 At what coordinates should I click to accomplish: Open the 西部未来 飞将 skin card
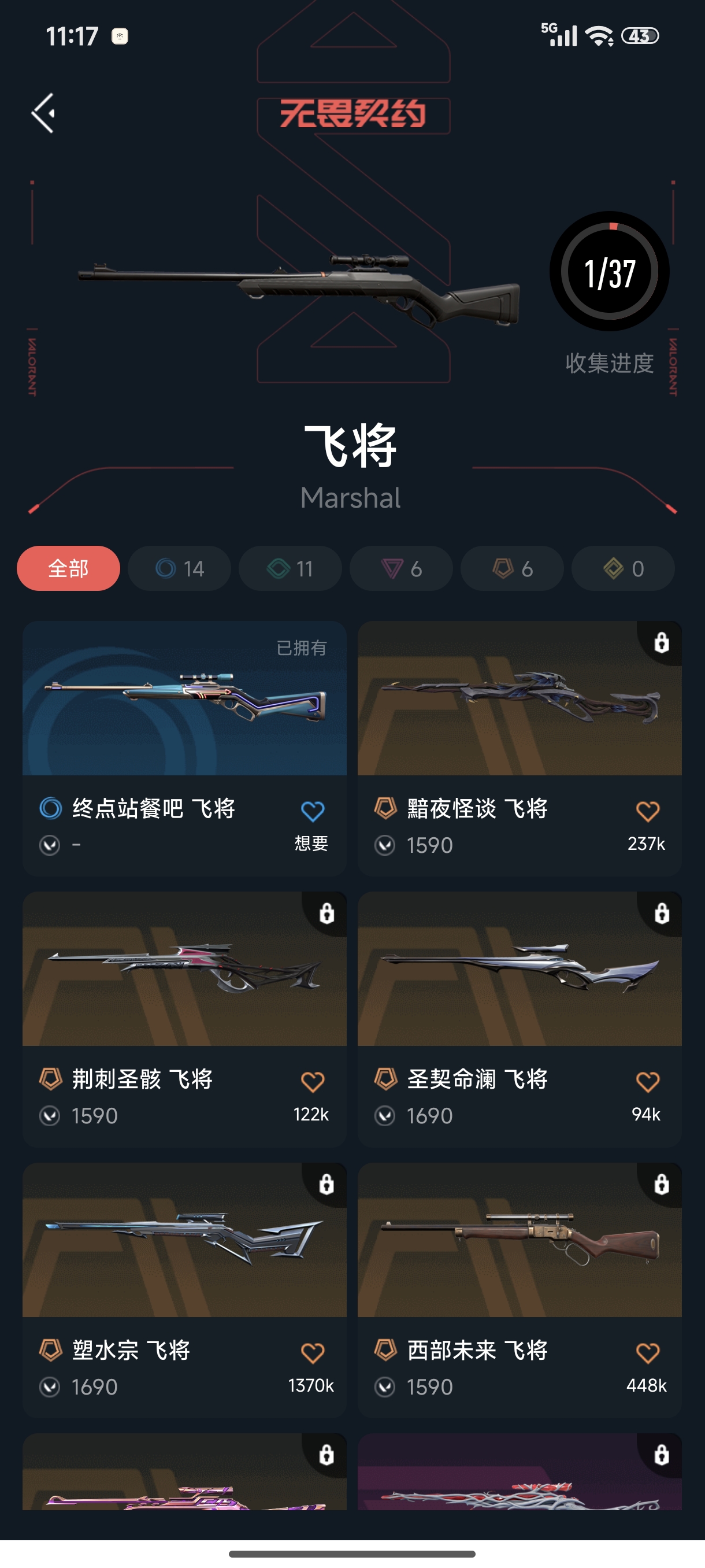[x=520, y=1290]
